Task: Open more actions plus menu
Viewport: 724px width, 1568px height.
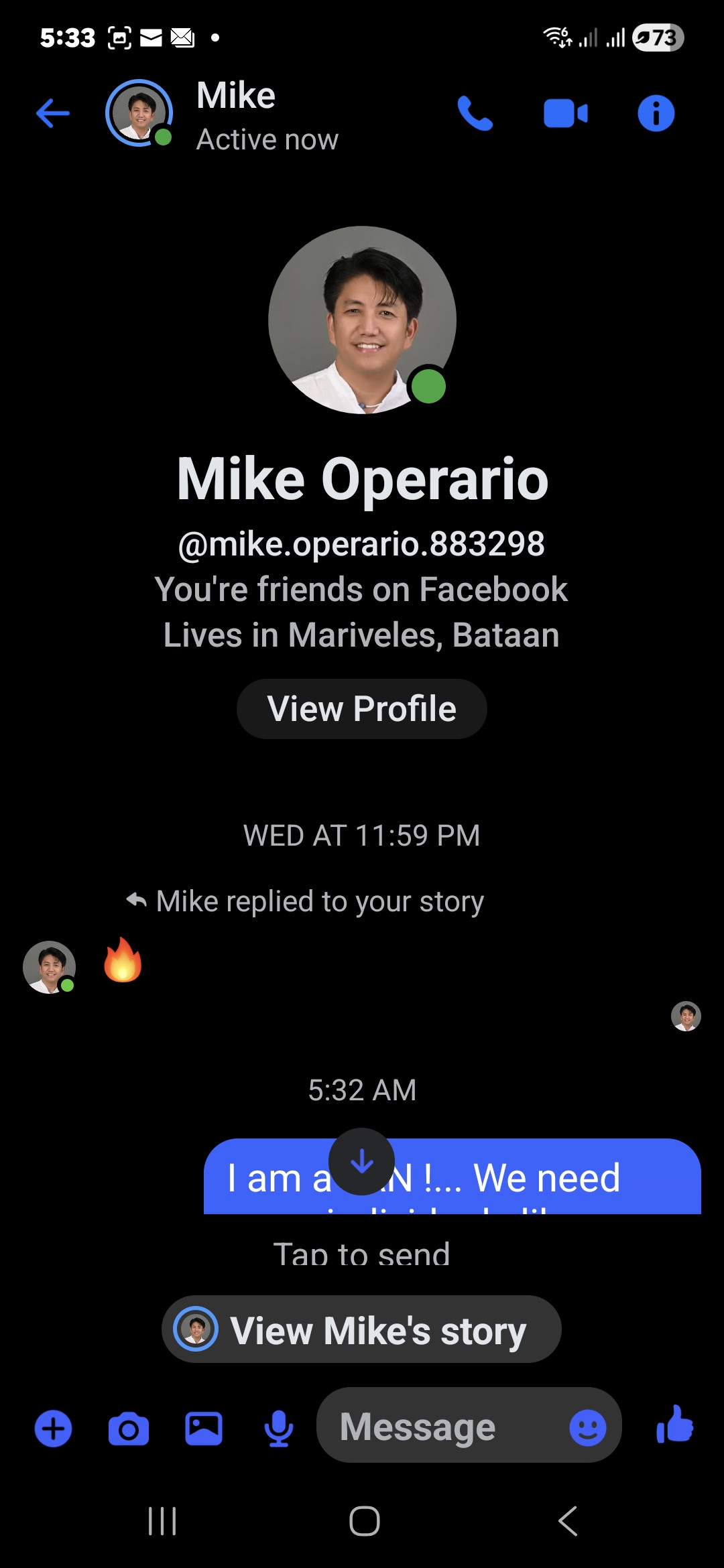Action: click(x=53, y=1429)
